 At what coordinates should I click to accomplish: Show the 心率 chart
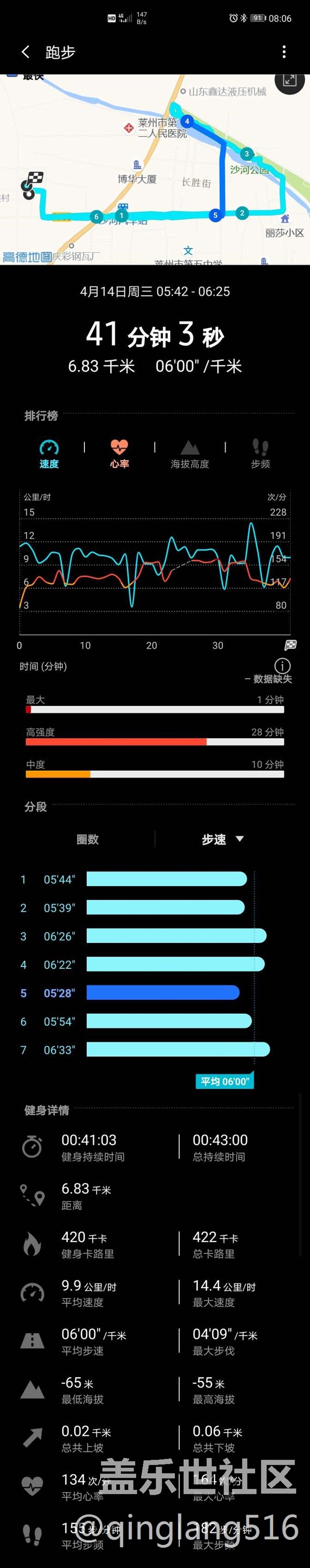(119, 453)
